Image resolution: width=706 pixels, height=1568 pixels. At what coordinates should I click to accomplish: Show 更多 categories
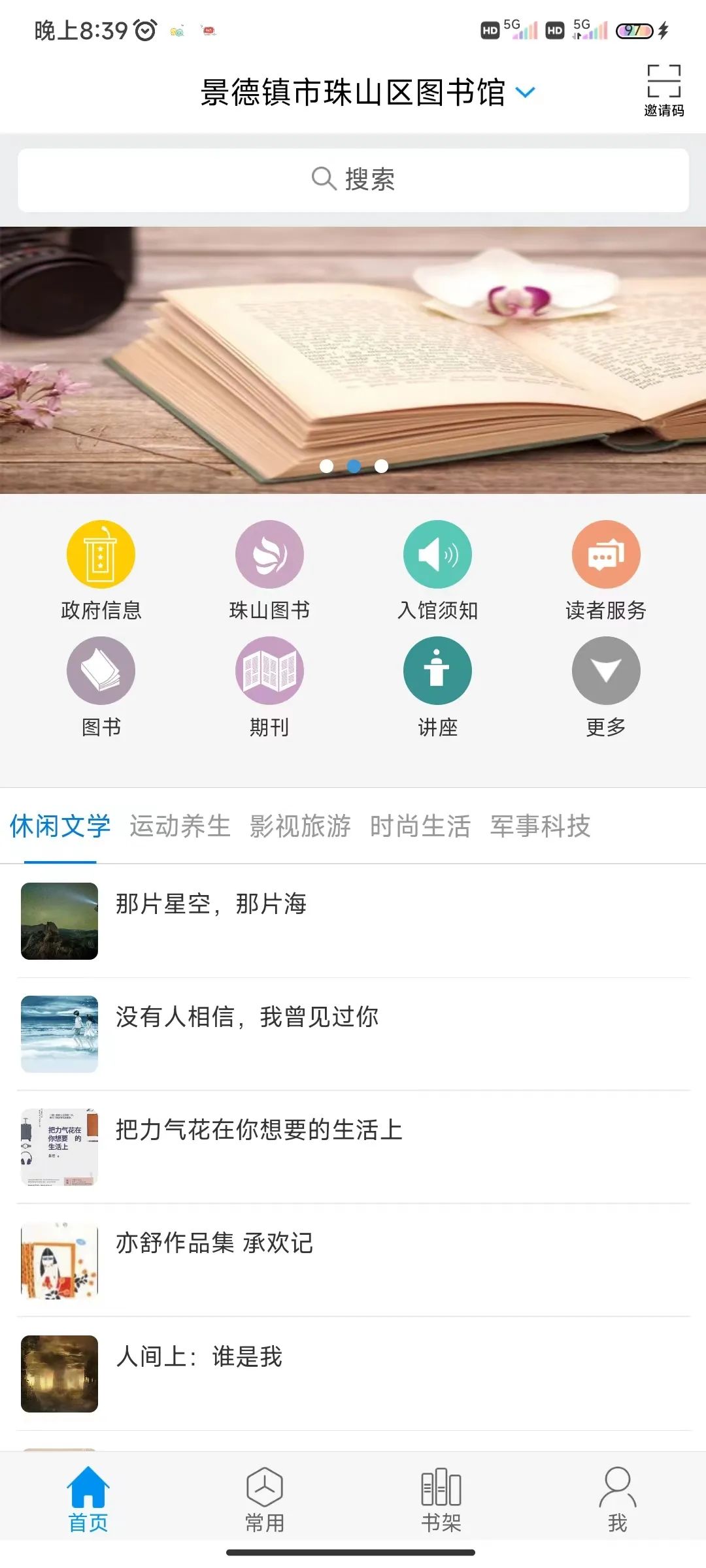point(605,671)
